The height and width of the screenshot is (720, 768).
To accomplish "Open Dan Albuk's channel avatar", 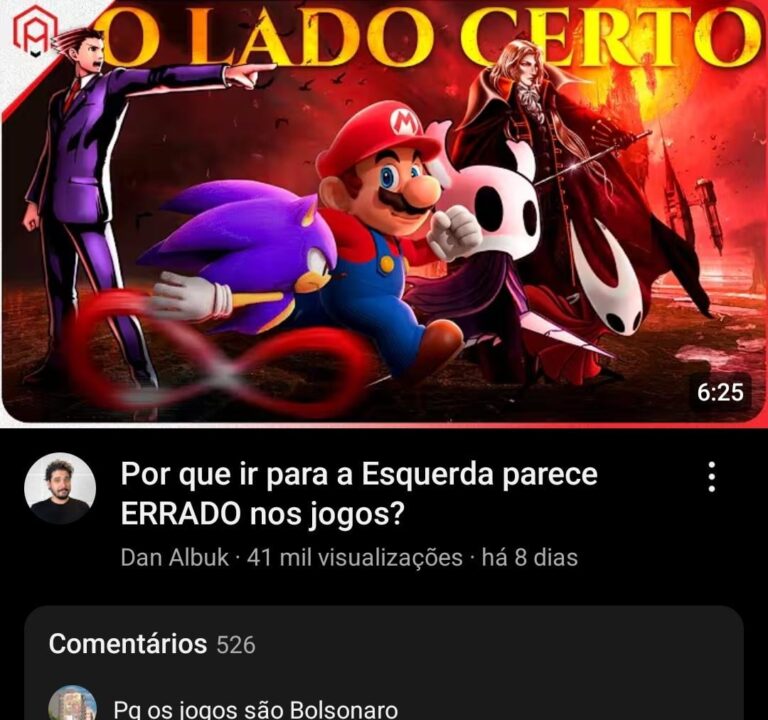I will (60, 489).
